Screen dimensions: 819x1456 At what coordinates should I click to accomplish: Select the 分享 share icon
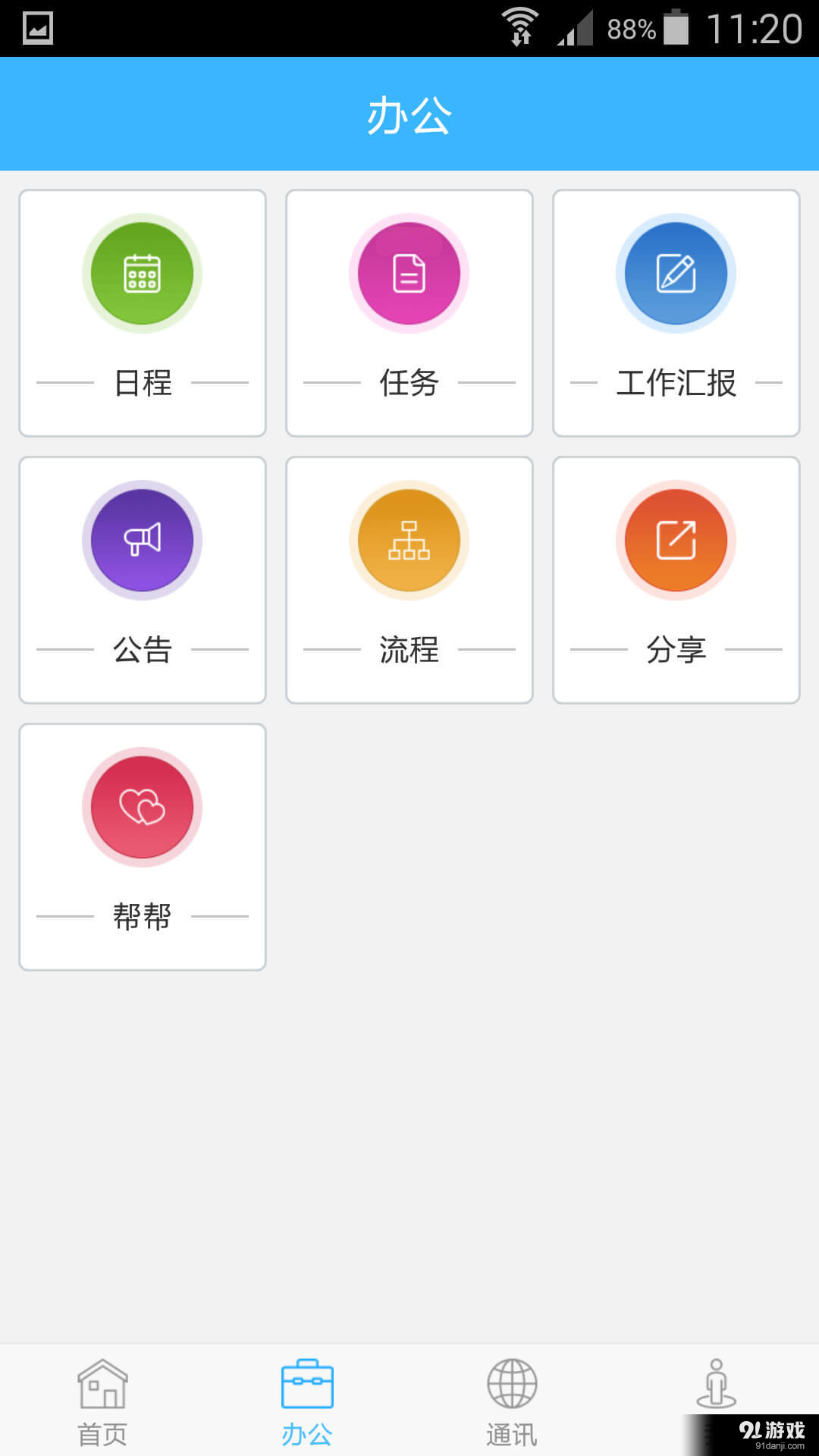[x=676, y=540]
